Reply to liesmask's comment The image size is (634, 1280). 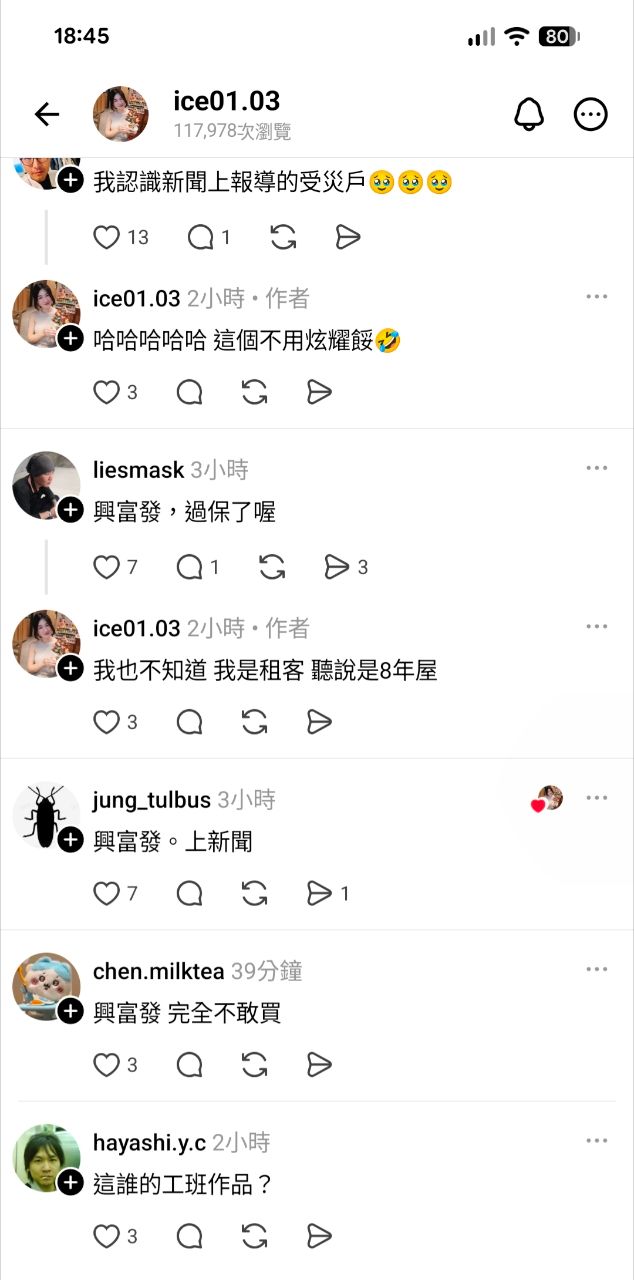coord(190,567)
